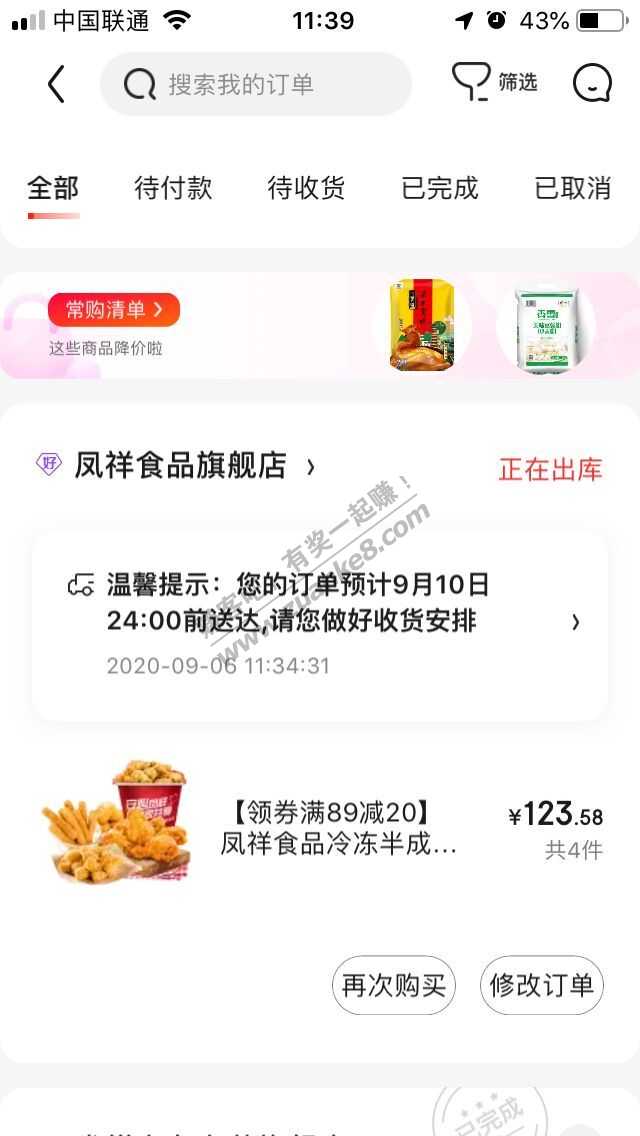
Task: Open the 温馨提示 delivery notice
Action: 320,622
